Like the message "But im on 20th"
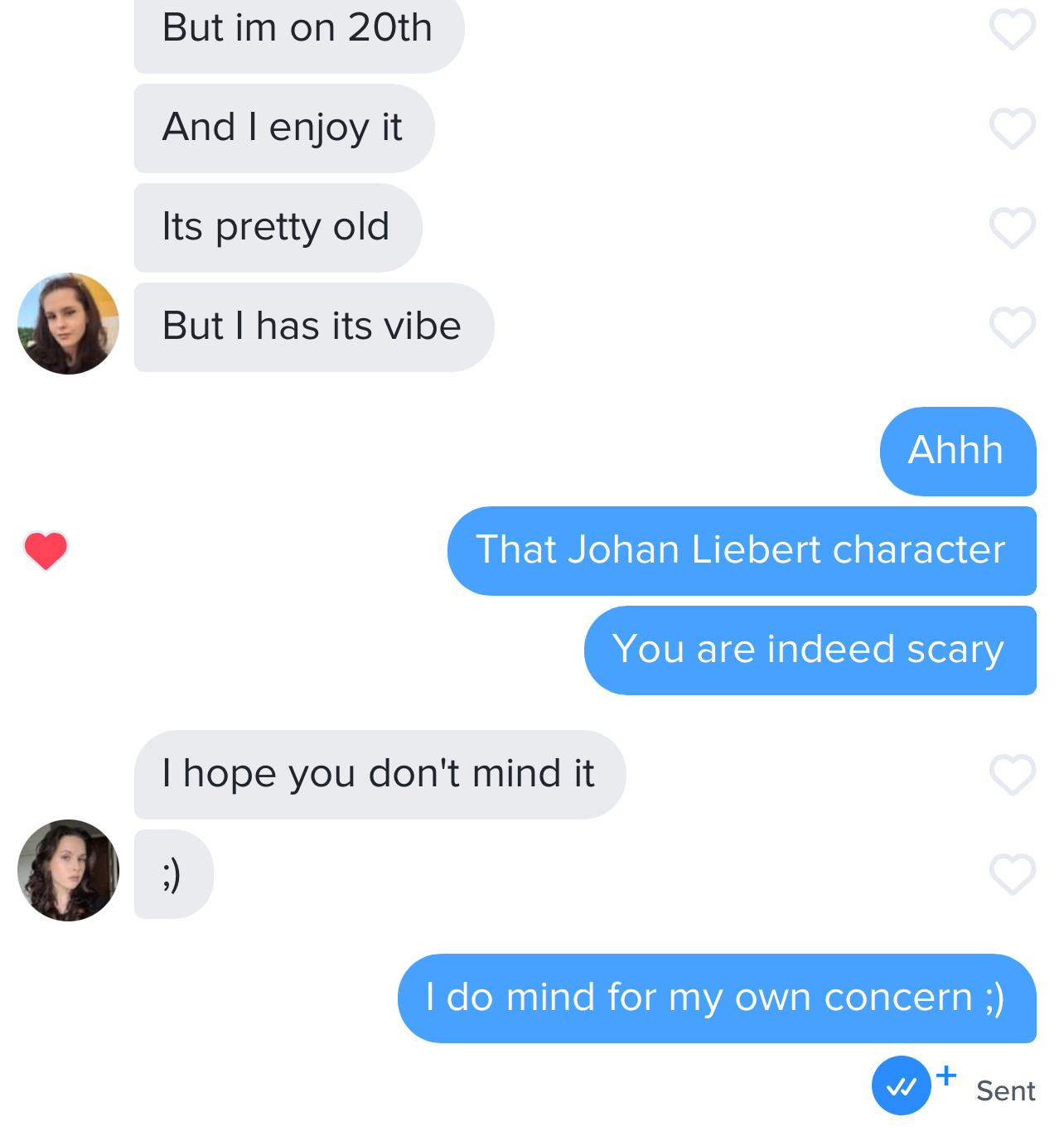 (1012, 29)
